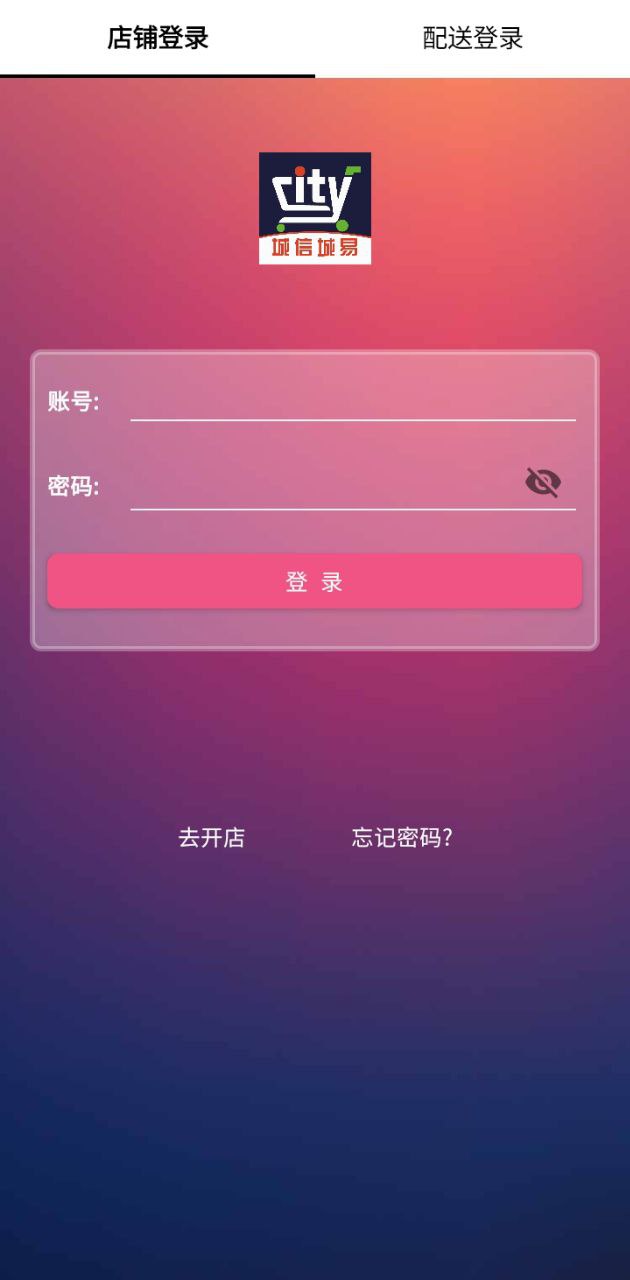The height and width of the screenshot is (1280, 630).
Task: Switch to the 配送登录 tab
Action: 472,39
